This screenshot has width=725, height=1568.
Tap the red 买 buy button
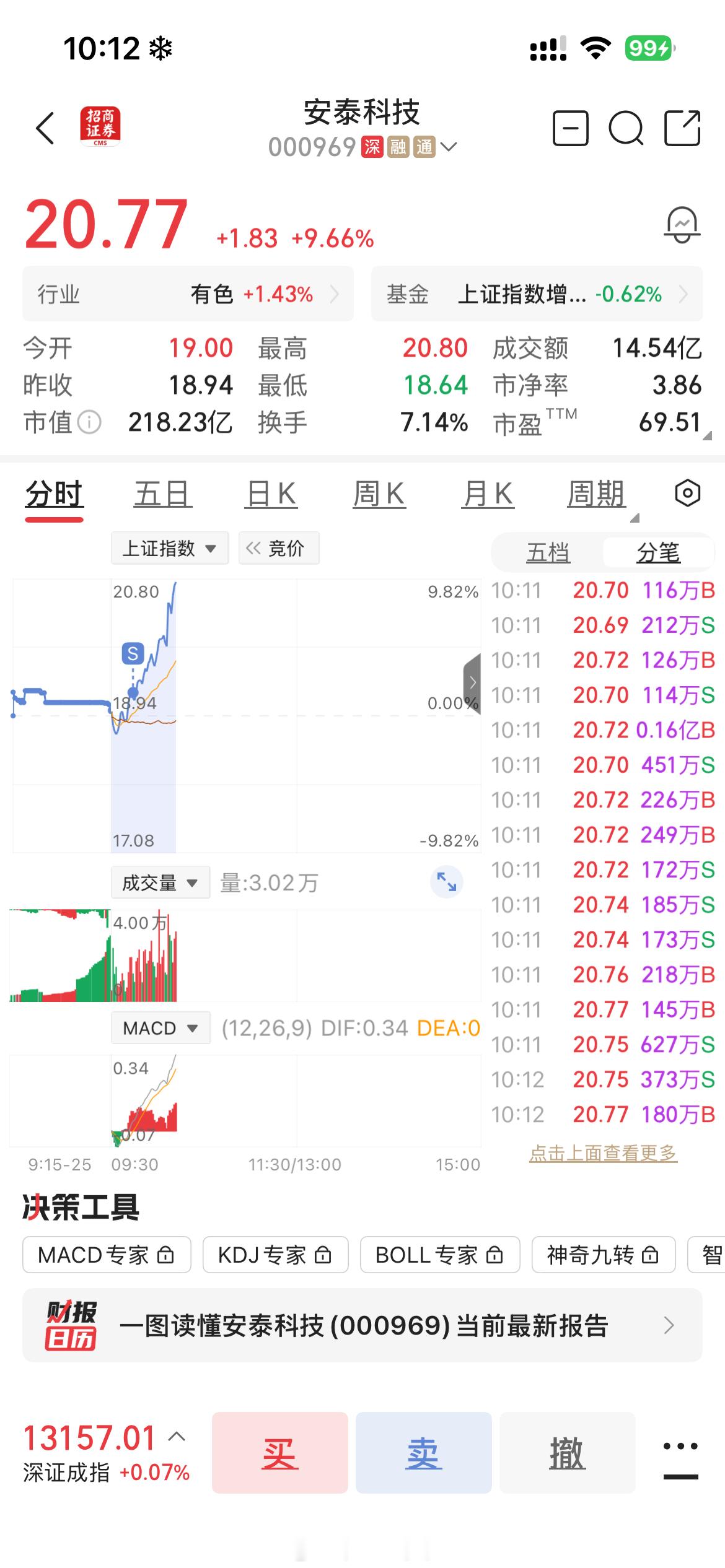(279, 1453)
